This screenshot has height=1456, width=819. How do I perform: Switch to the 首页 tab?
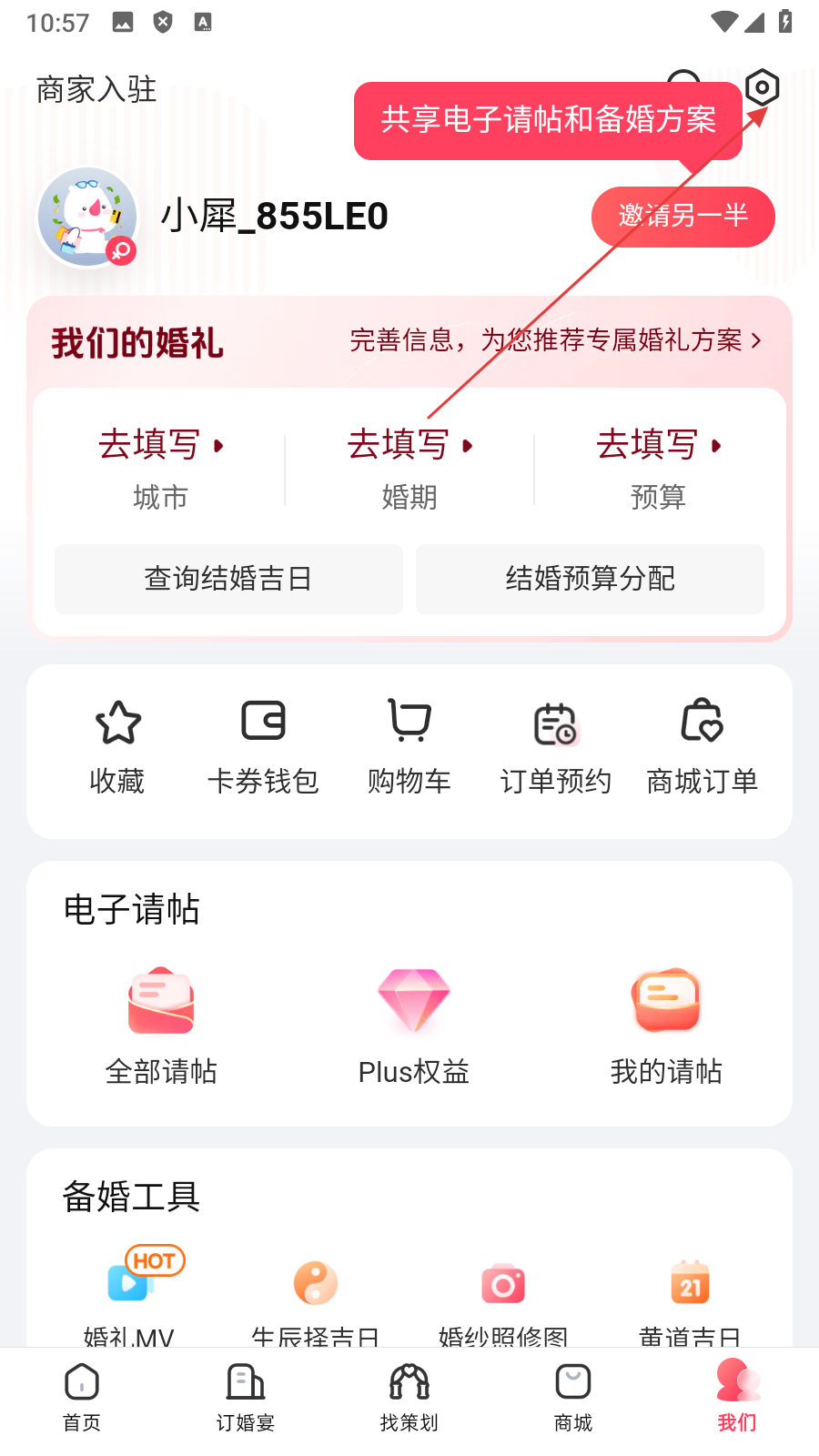point(82,1397)
